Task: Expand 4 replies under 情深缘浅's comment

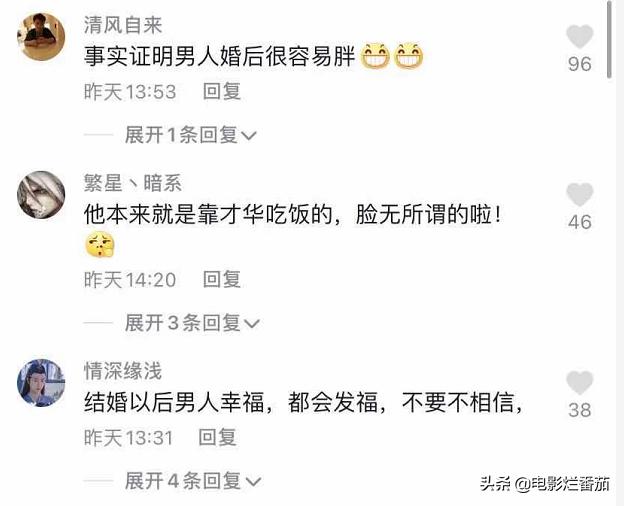Action: pos(190,481)
